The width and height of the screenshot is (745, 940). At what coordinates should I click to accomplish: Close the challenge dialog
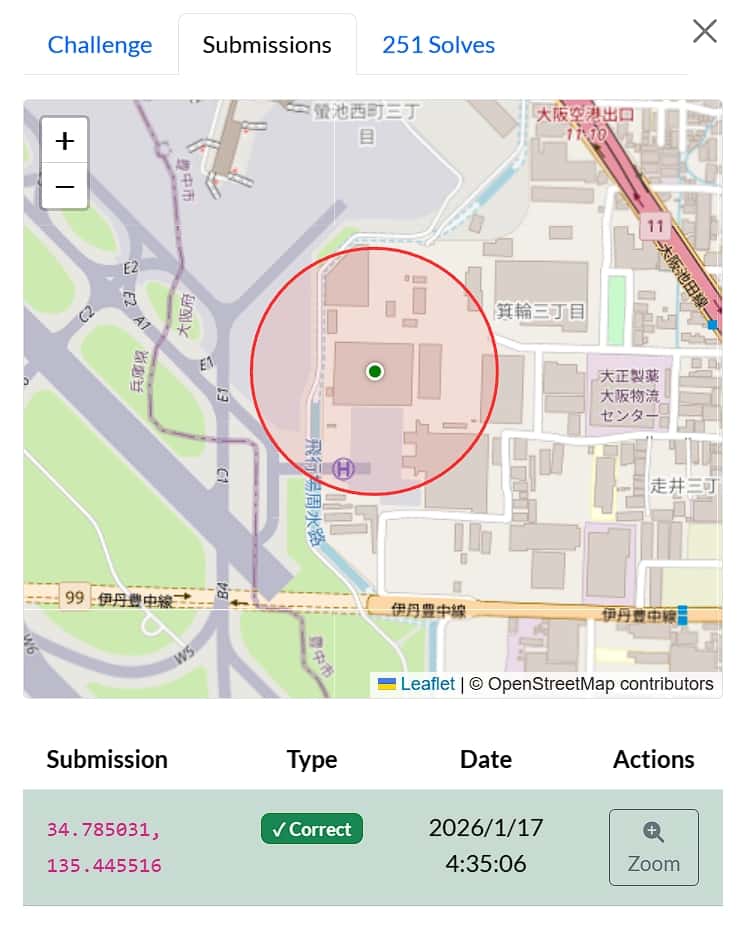click(705, 31)
